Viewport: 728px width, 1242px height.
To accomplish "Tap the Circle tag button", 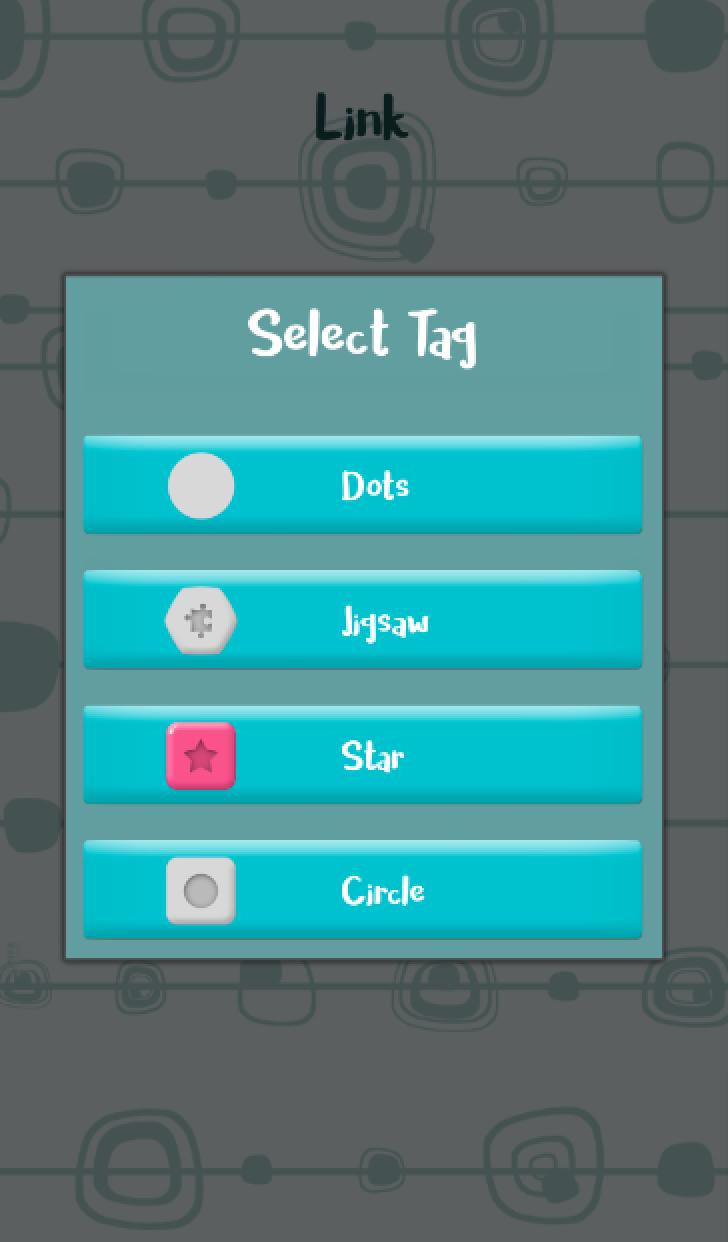I will 362,890.
